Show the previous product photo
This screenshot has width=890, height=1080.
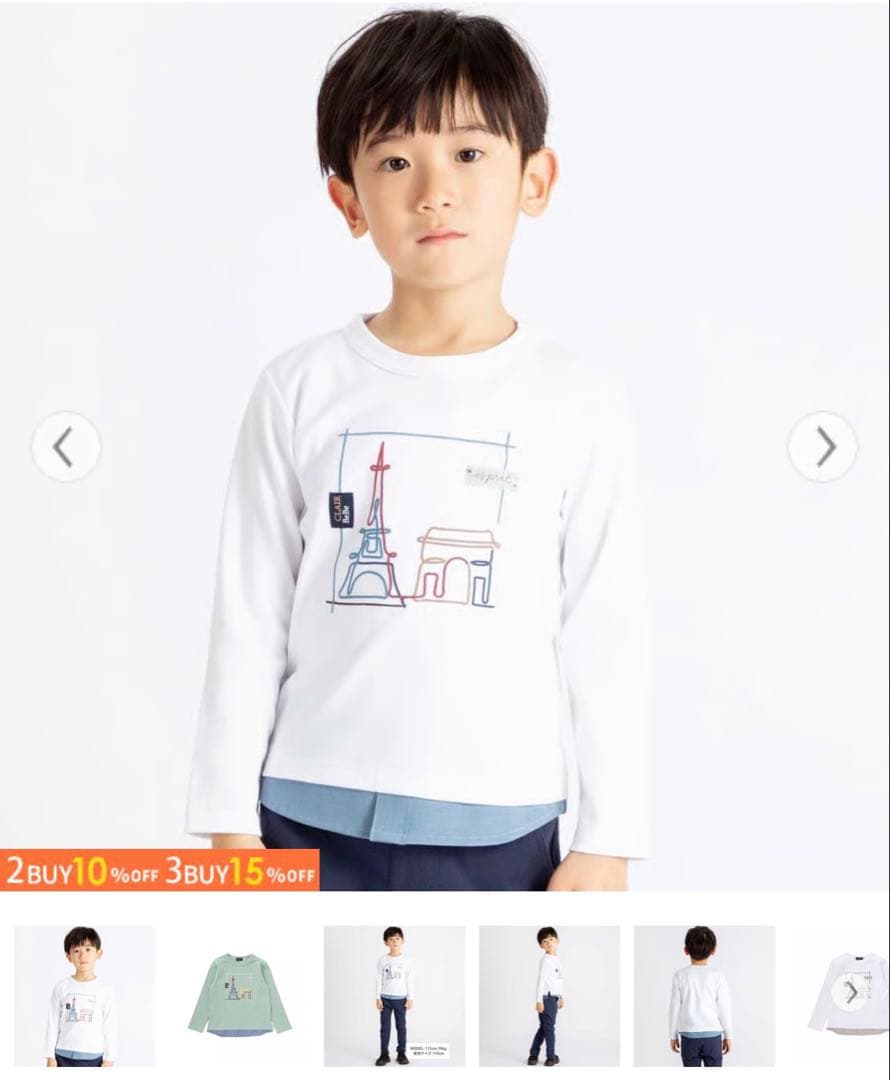65,446
